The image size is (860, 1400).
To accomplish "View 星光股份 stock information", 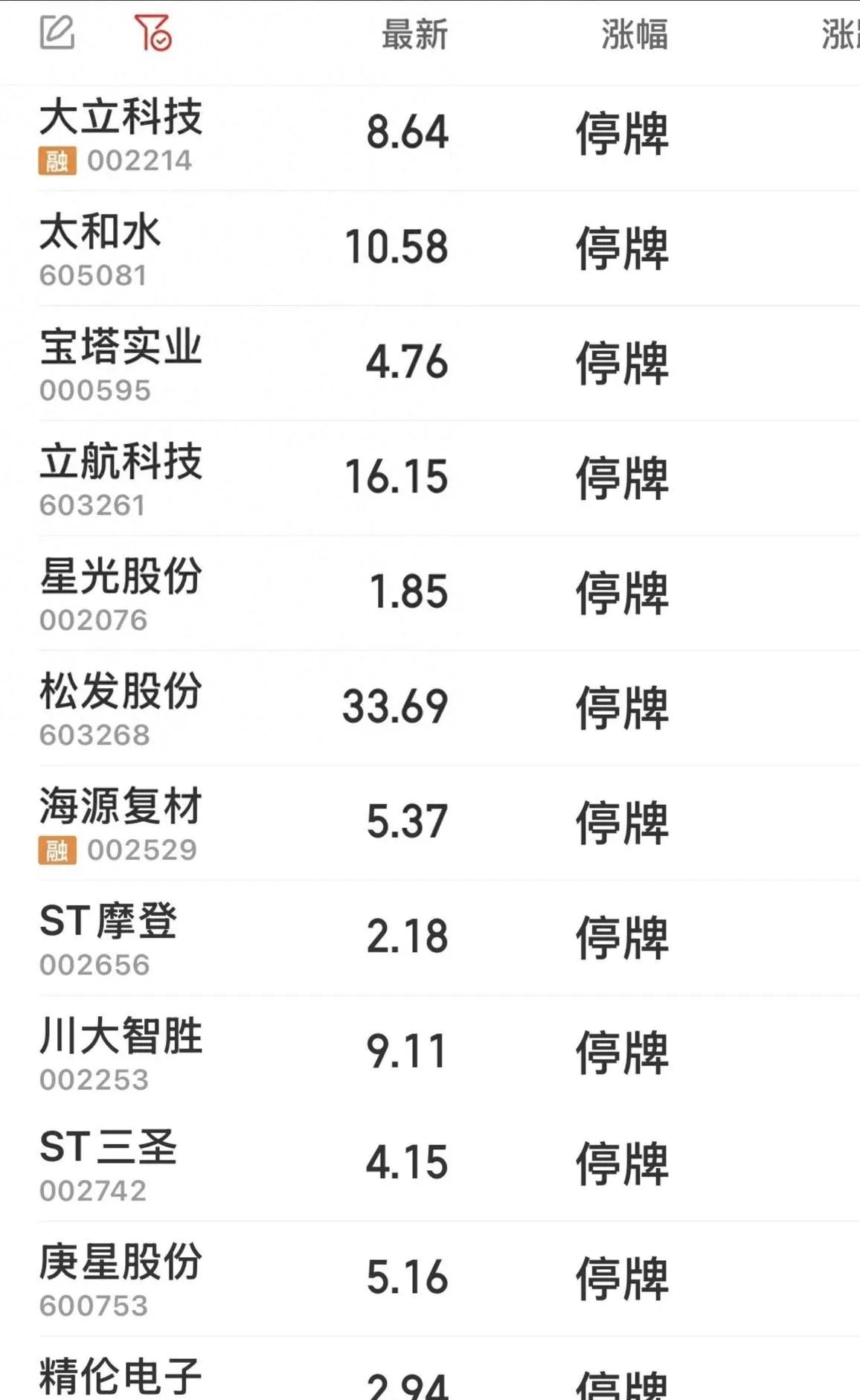I will pyautogui.click(x=123, y=582).
